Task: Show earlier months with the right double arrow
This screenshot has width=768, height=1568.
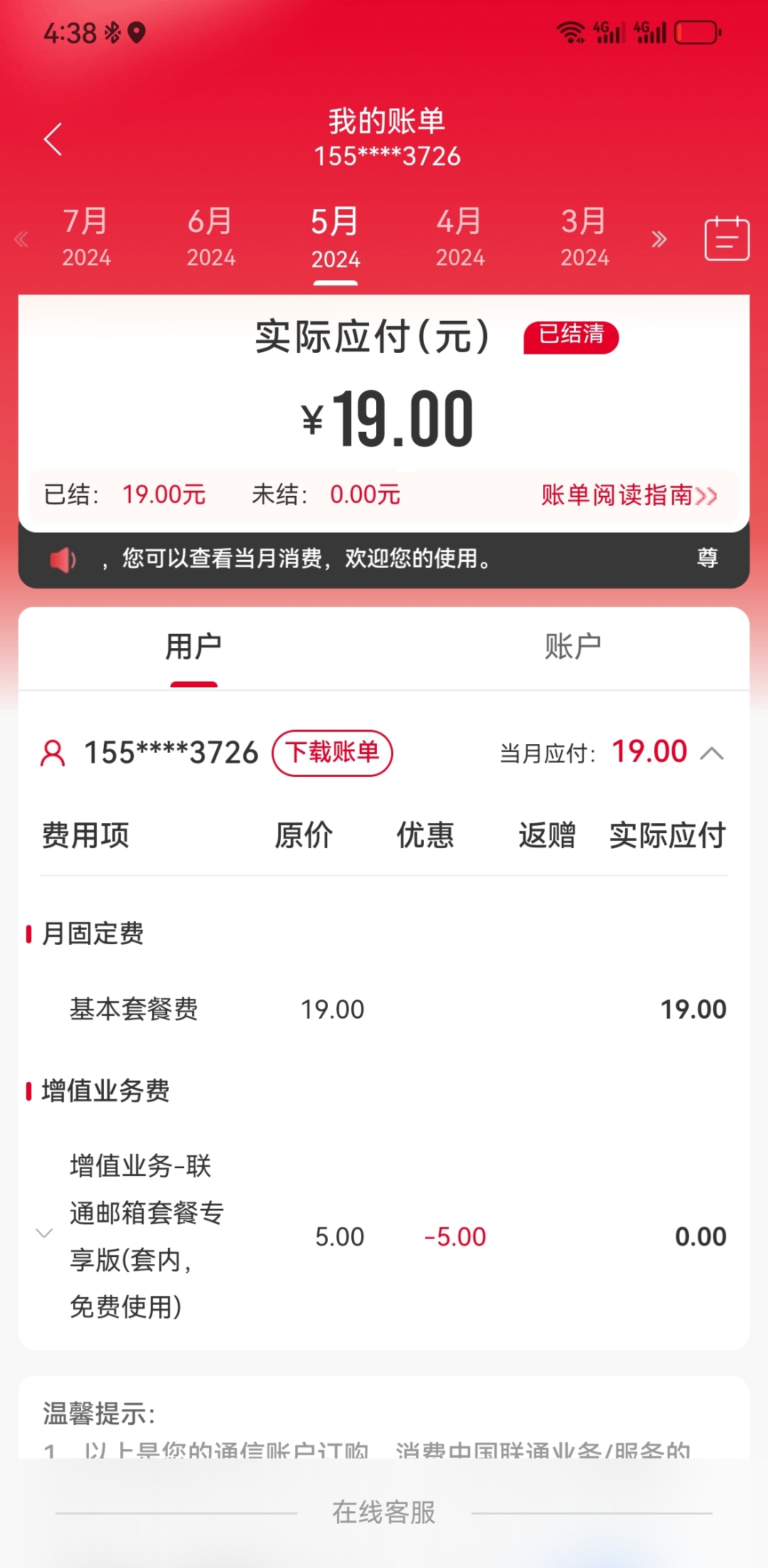Action: tap(659, 239)
